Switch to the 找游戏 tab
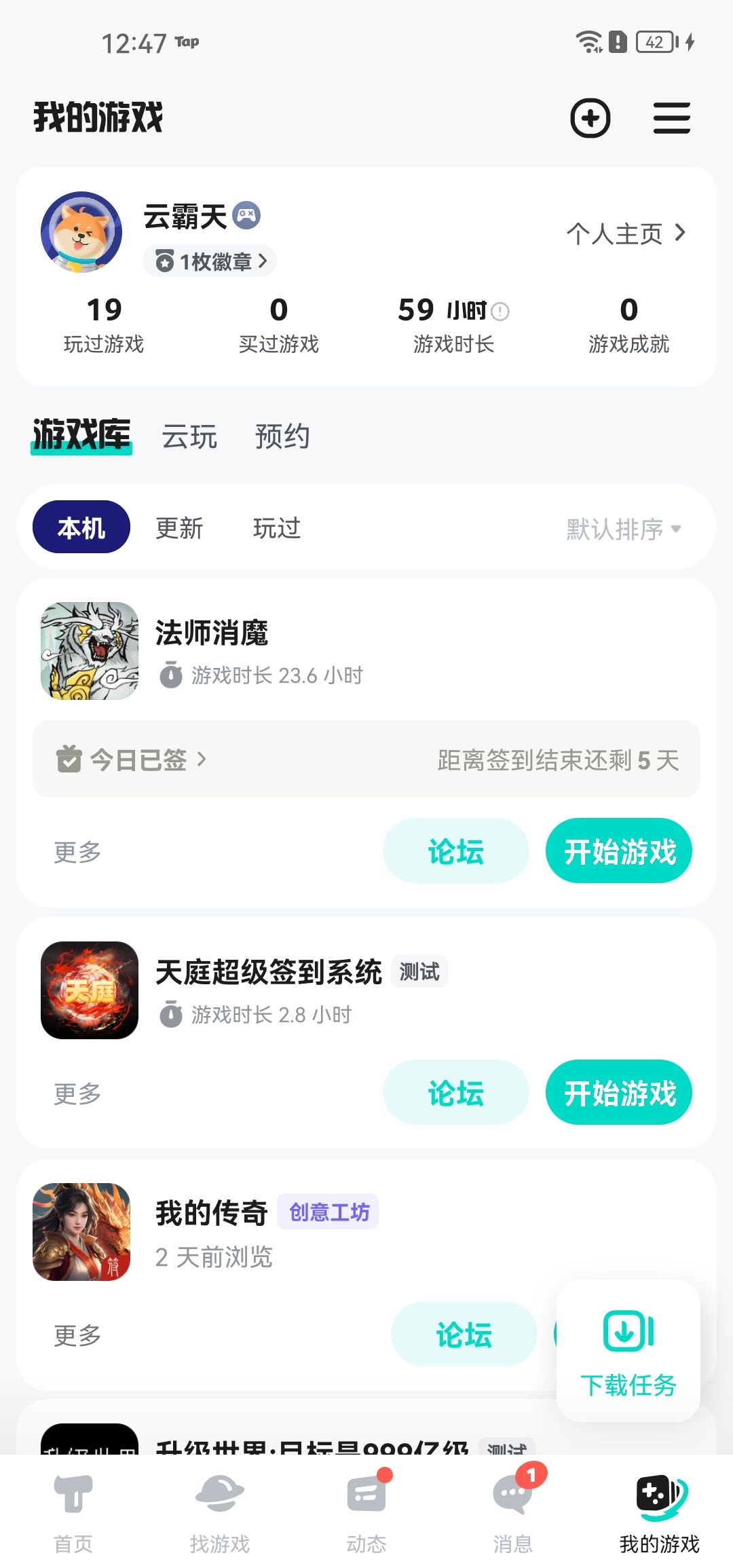 [x=220, y=1514]
